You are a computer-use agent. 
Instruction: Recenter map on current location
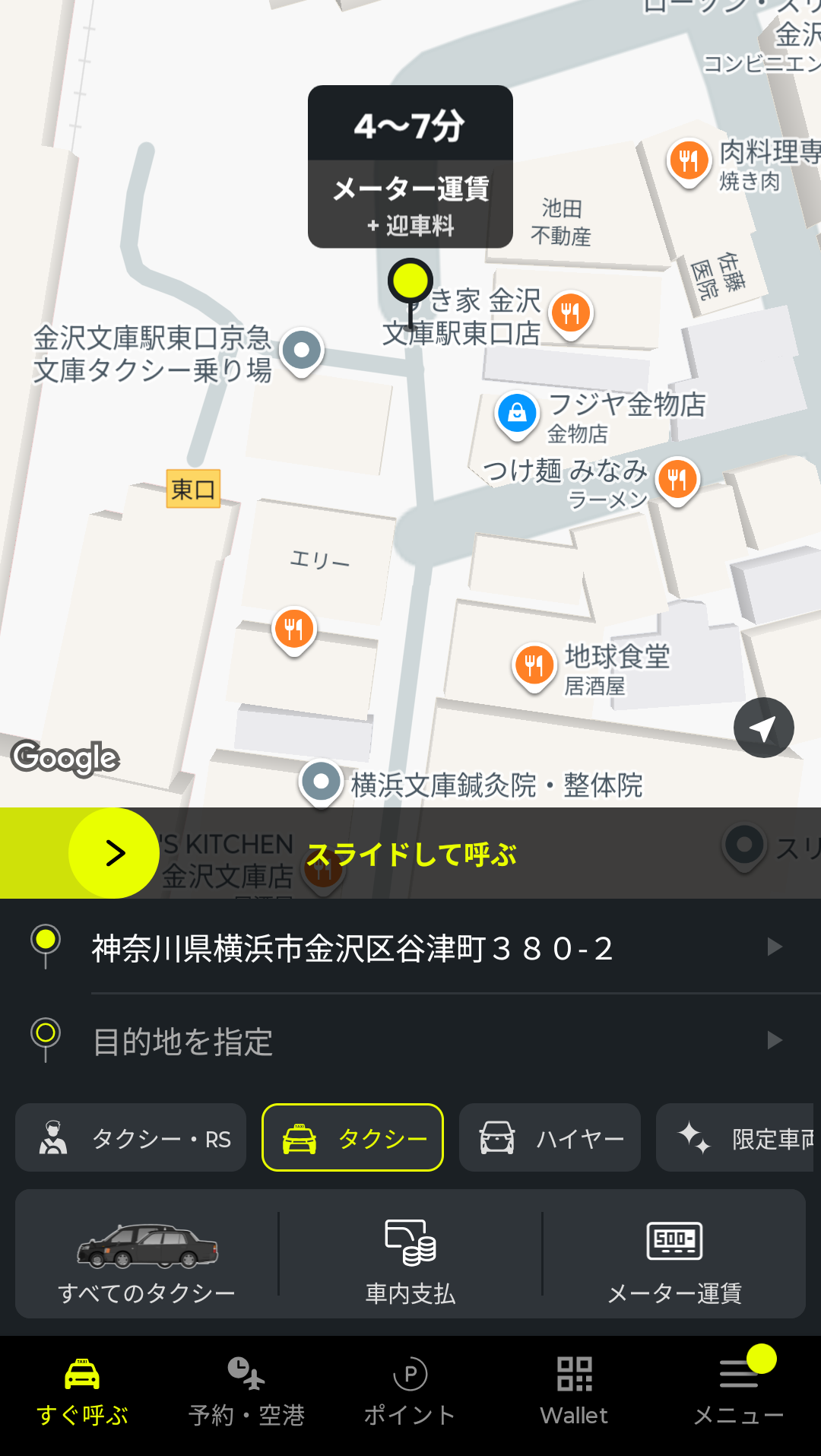(x=763, y=728)
